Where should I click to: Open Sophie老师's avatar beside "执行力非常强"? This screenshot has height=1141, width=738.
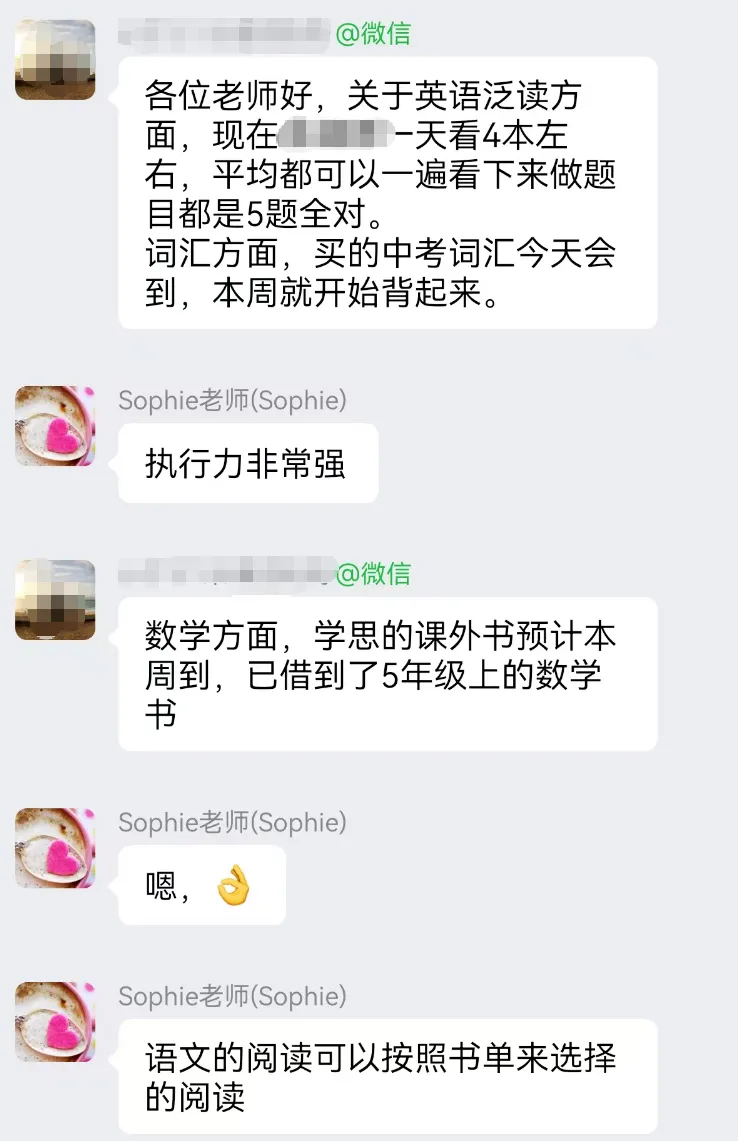[x=55, y=426]
